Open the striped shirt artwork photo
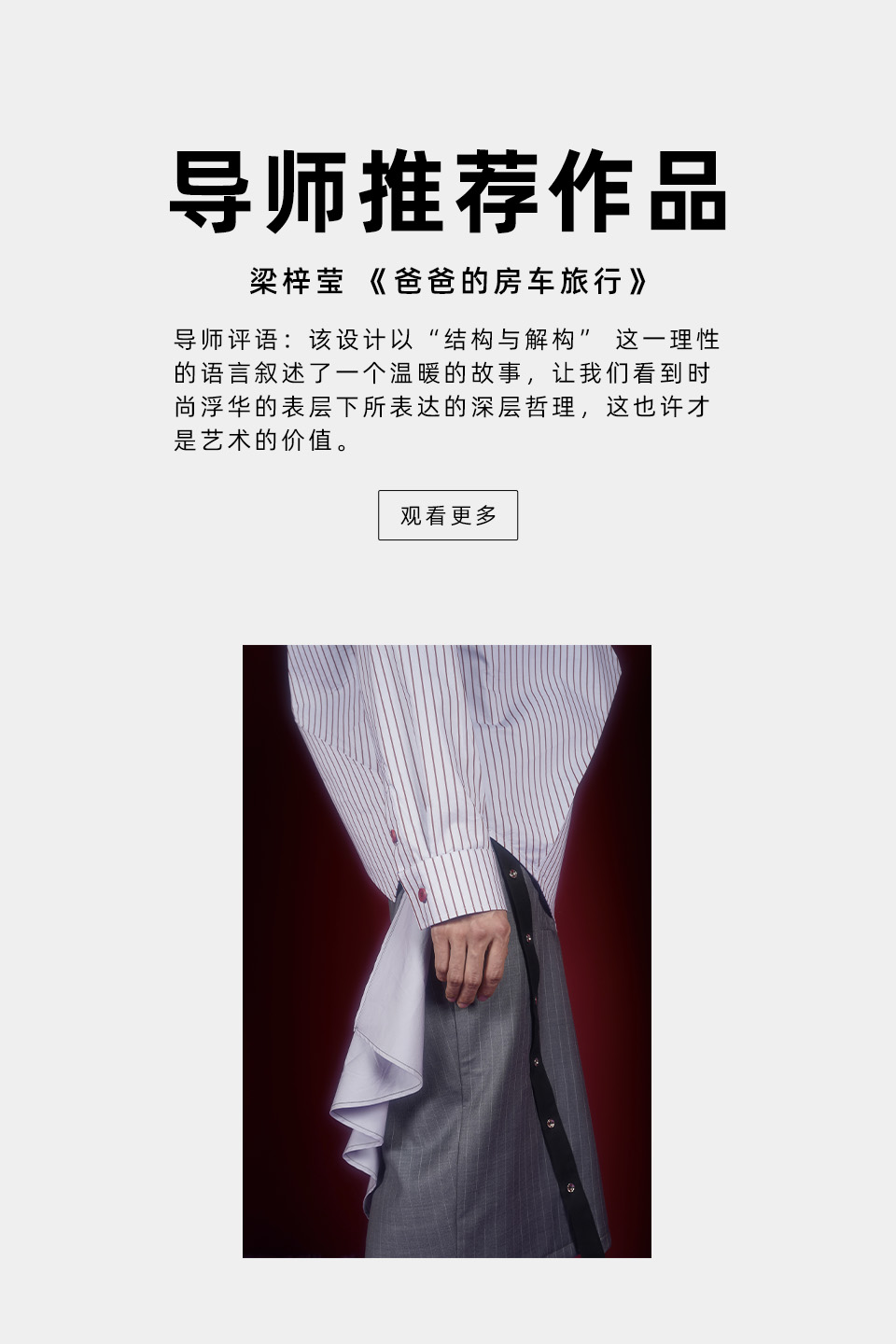Image resolution: width=896 pixels, height=1344 pixels. 447,950
